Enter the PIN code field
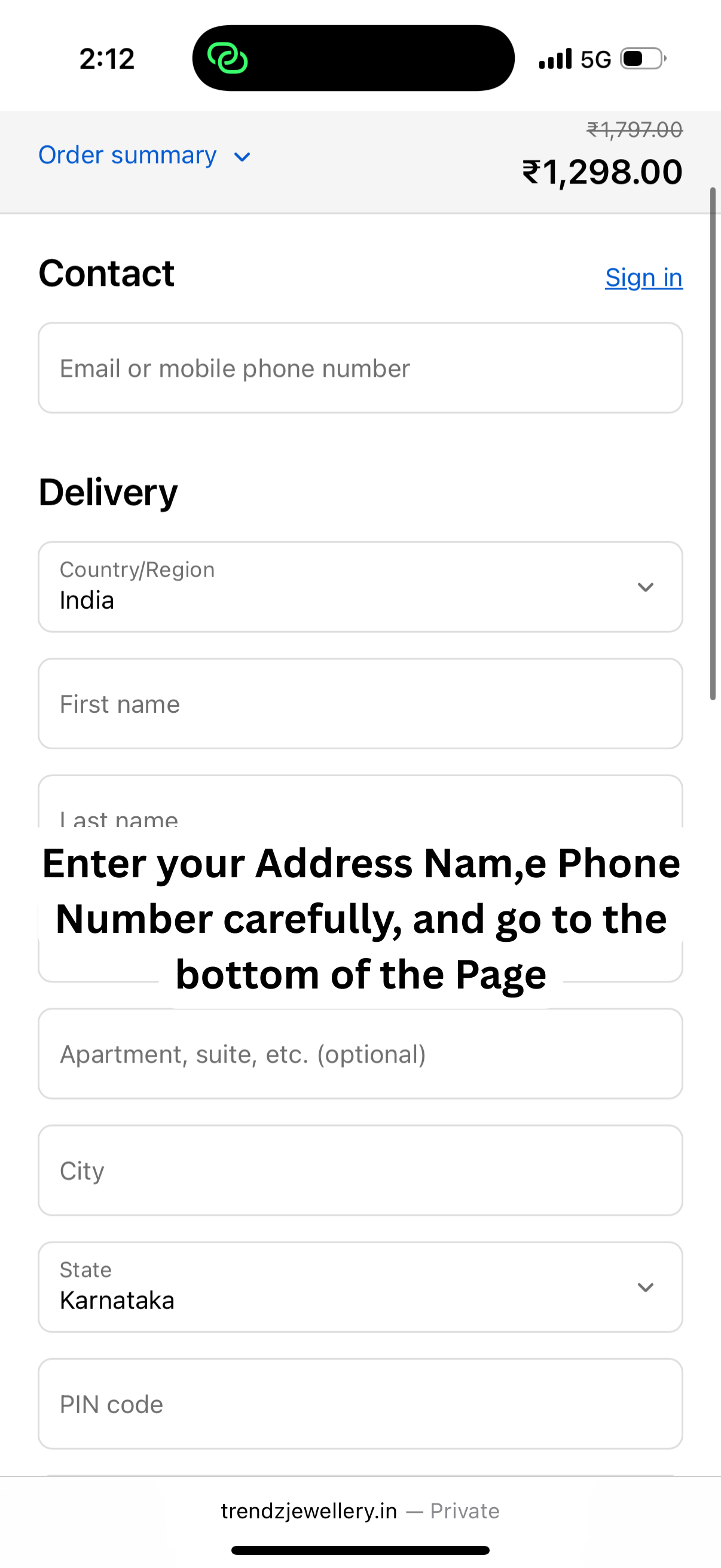This screenshot has height=1568, width=721. (360, 1404)
